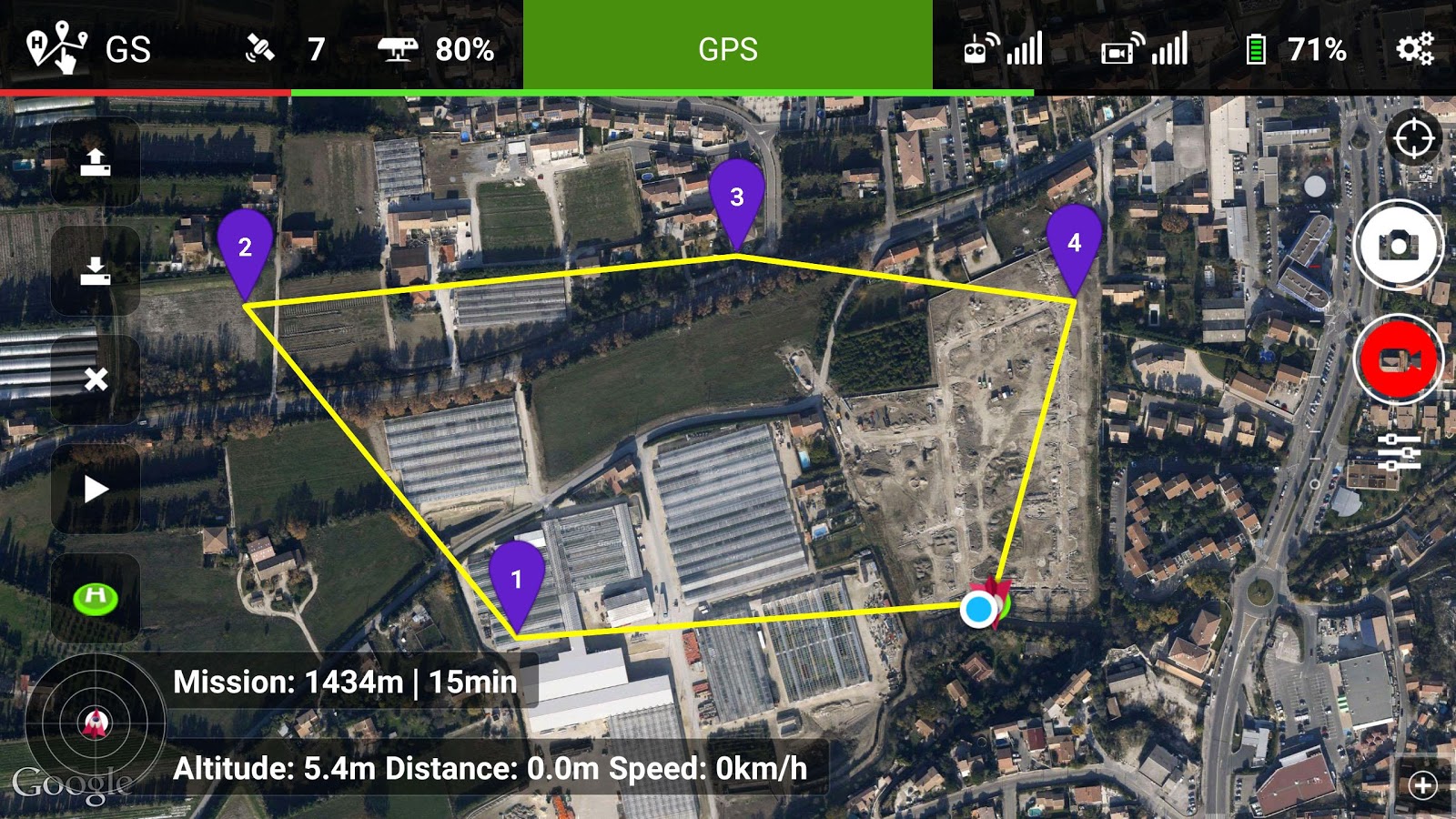The image size is (1456, 819).
Task: Select waypoint 1 marker
Action: click(517, 582)
